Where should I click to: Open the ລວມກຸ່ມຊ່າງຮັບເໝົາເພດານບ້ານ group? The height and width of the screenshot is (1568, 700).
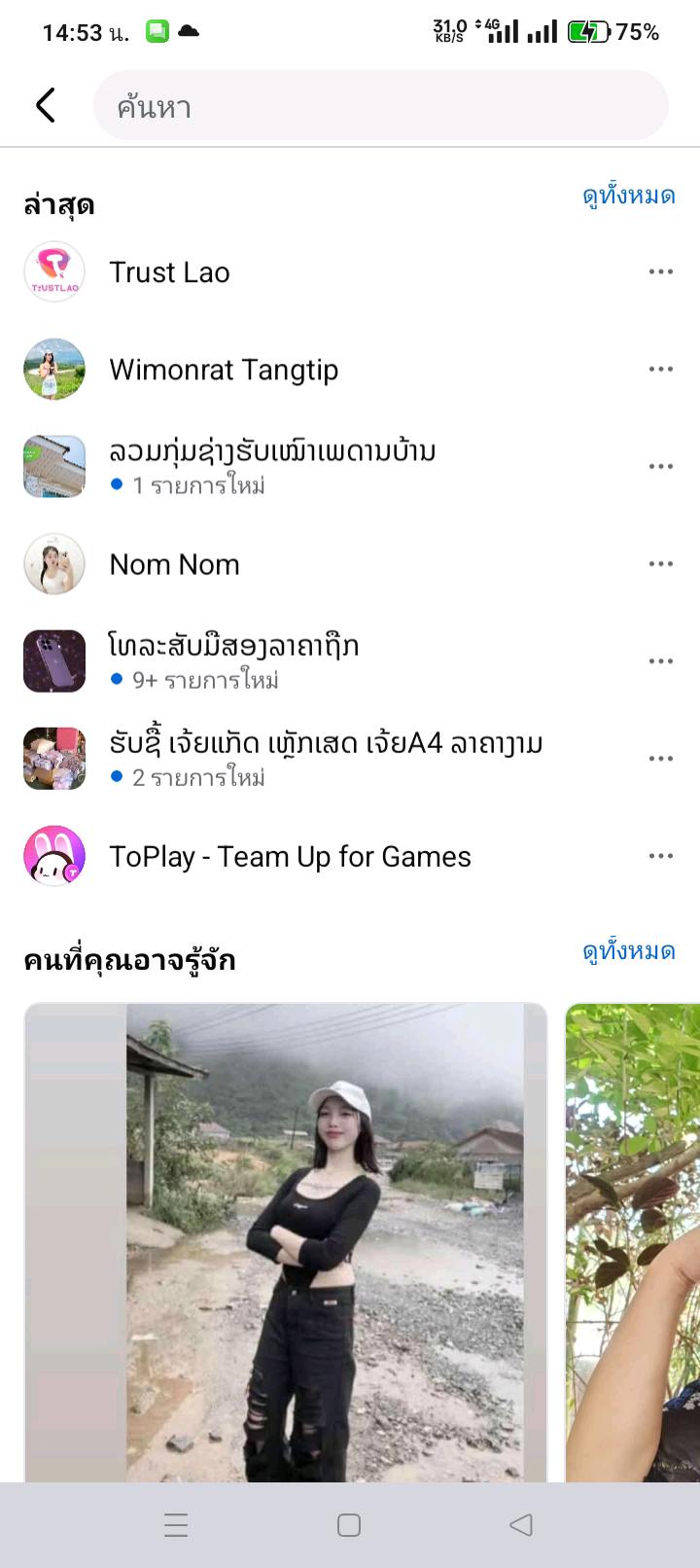272,466
